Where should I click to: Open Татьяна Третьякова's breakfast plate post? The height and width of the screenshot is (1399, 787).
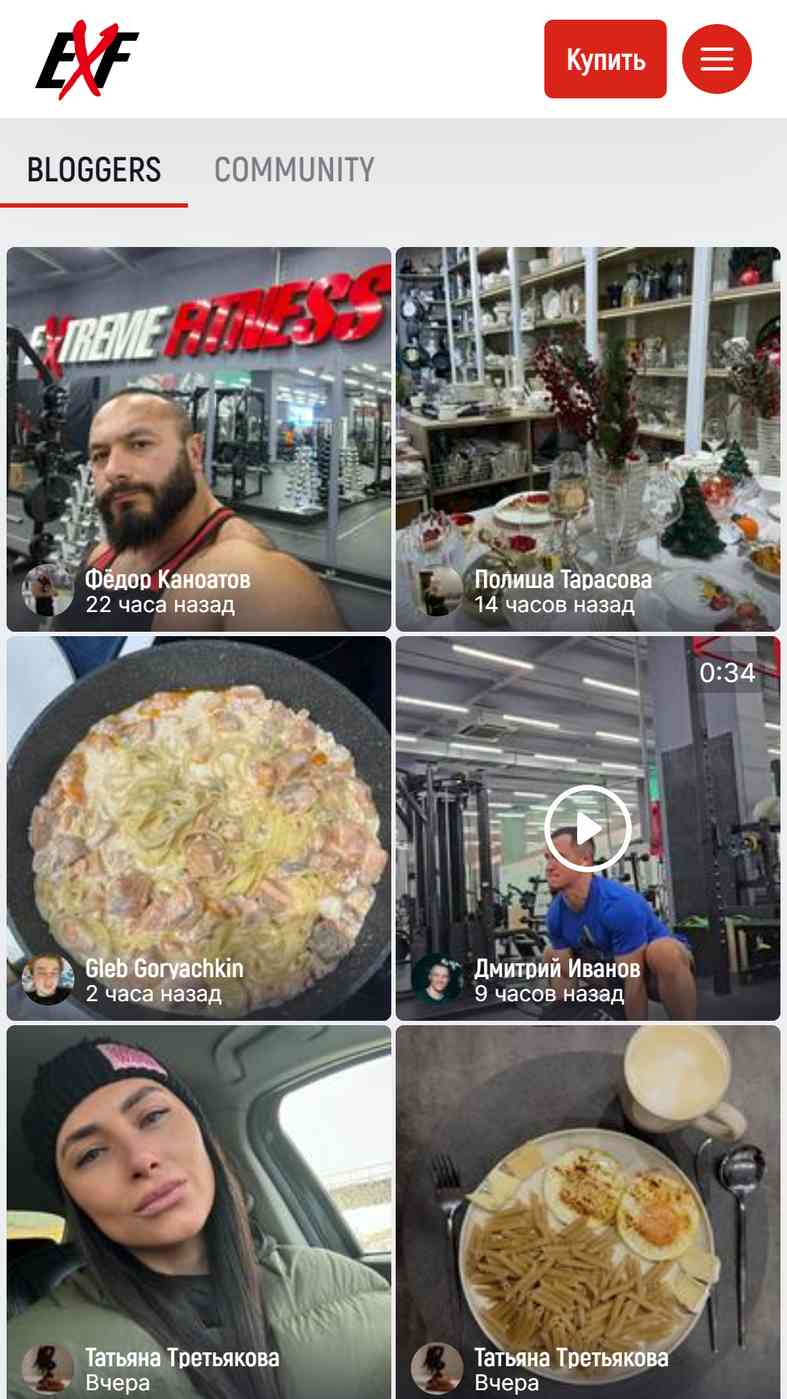click(x=588, y=1212)
